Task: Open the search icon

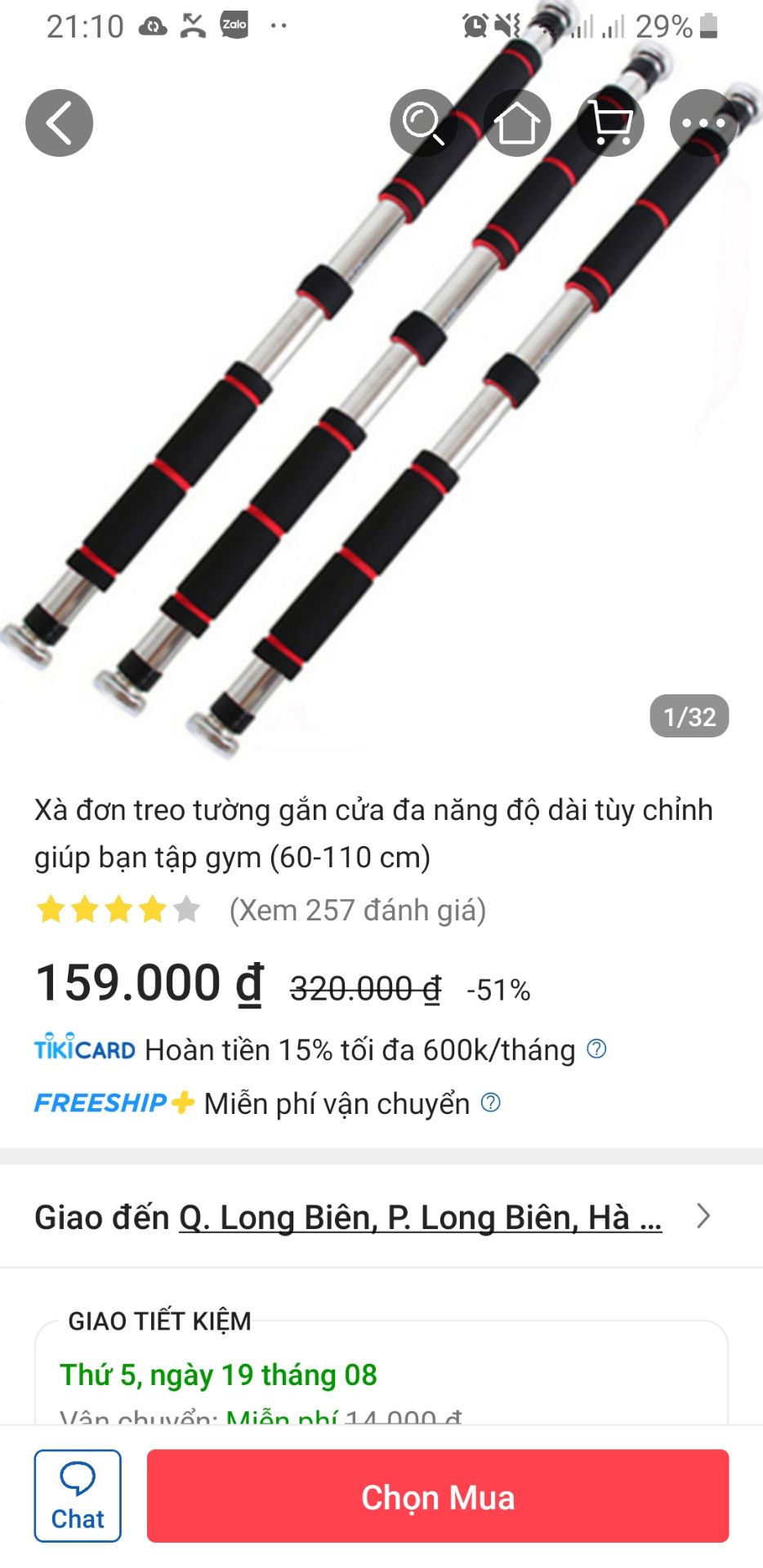Action: [x=422, y=122]
